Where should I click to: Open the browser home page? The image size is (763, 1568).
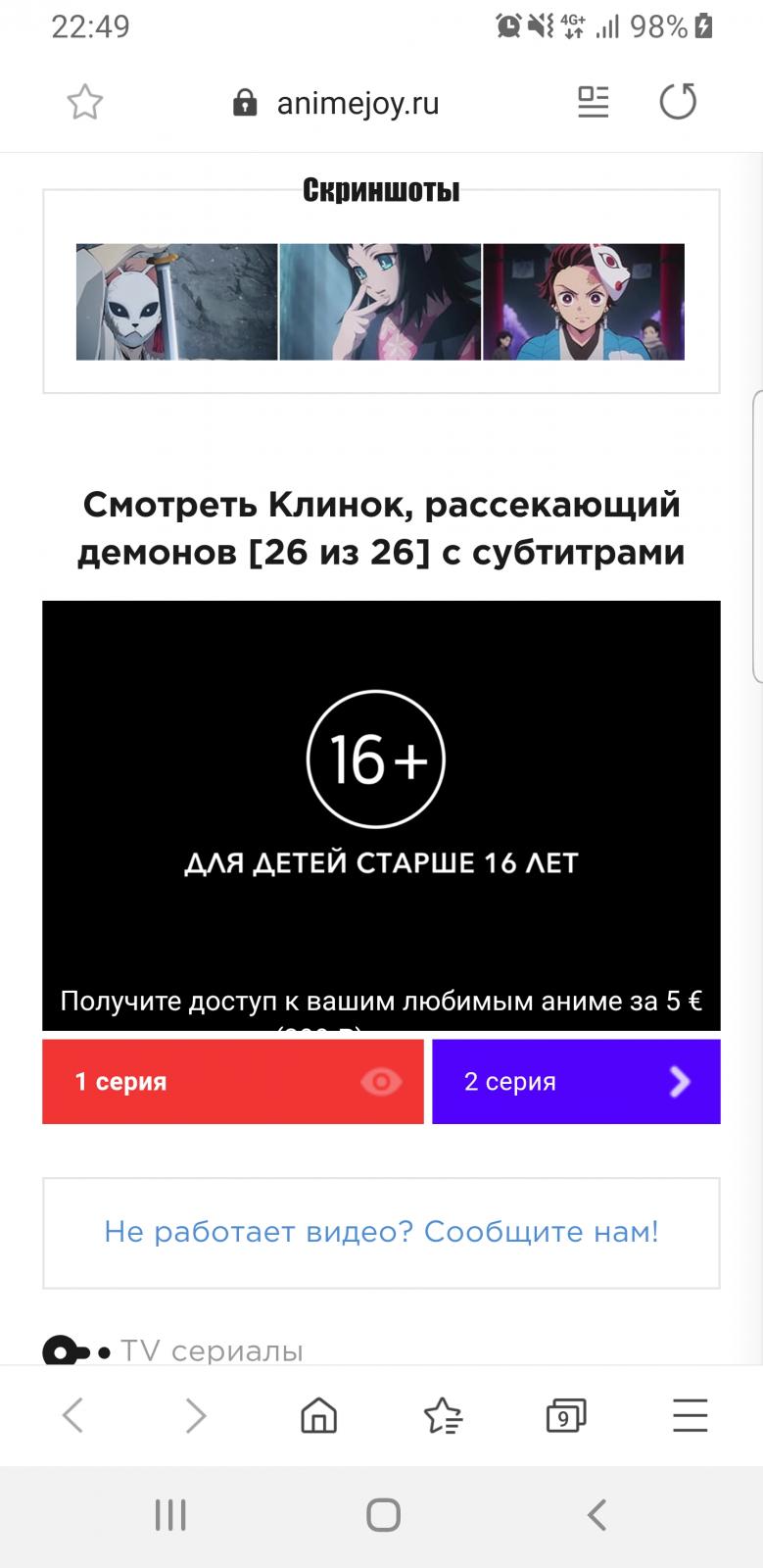[319, 1415]
